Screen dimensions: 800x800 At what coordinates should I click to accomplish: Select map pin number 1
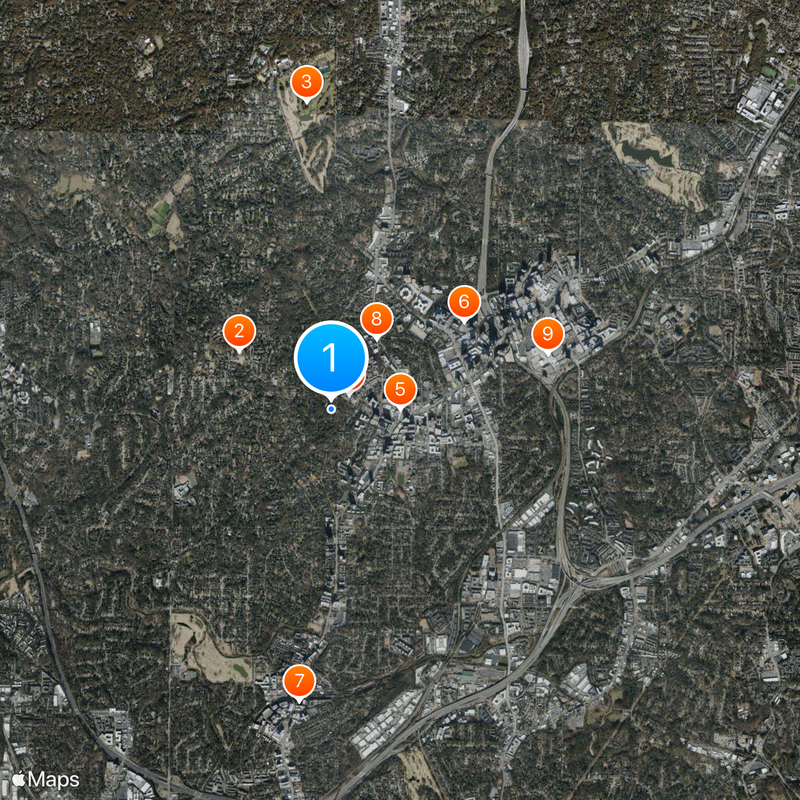click(330, 357)
